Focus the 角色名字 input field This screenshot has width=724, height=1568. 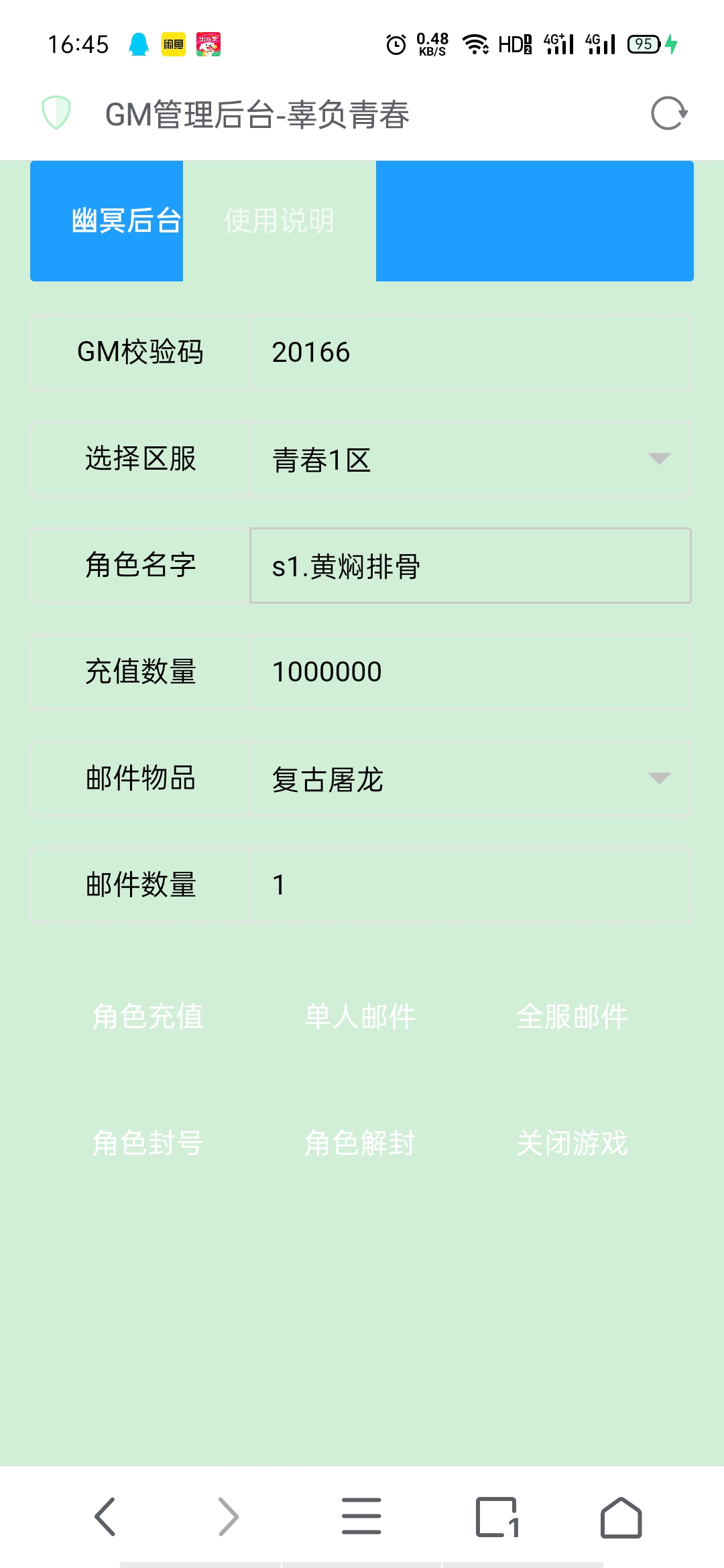(469, 566)
